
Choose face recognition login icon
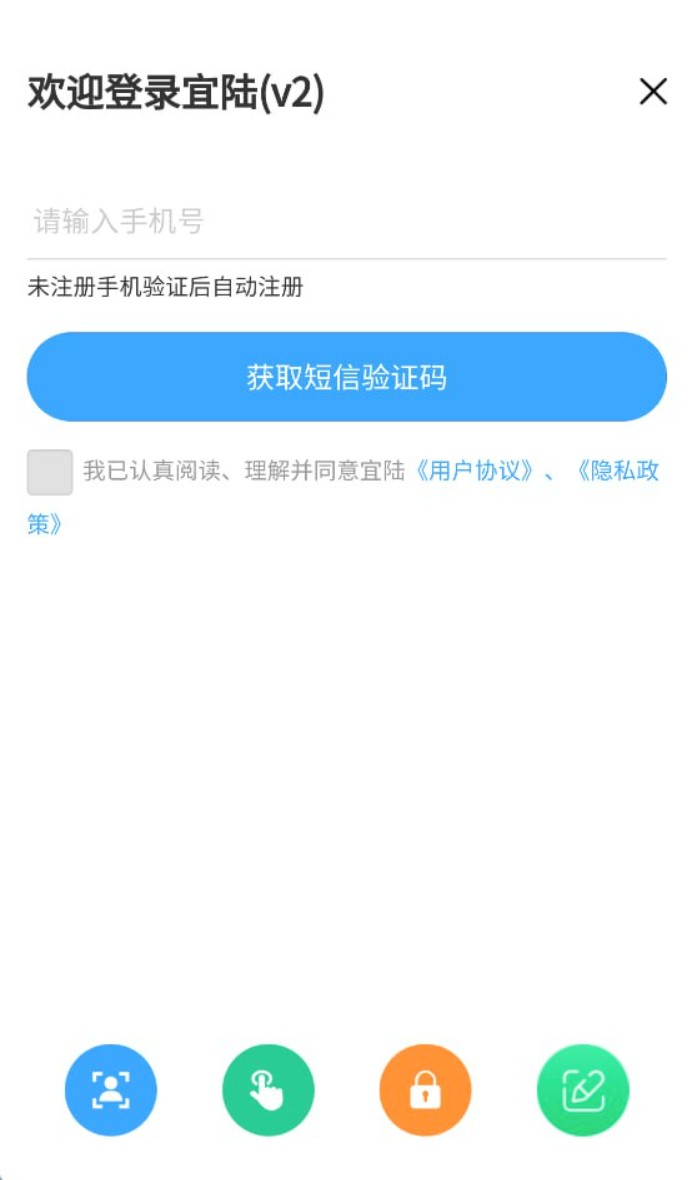(x=111, y=1090)
